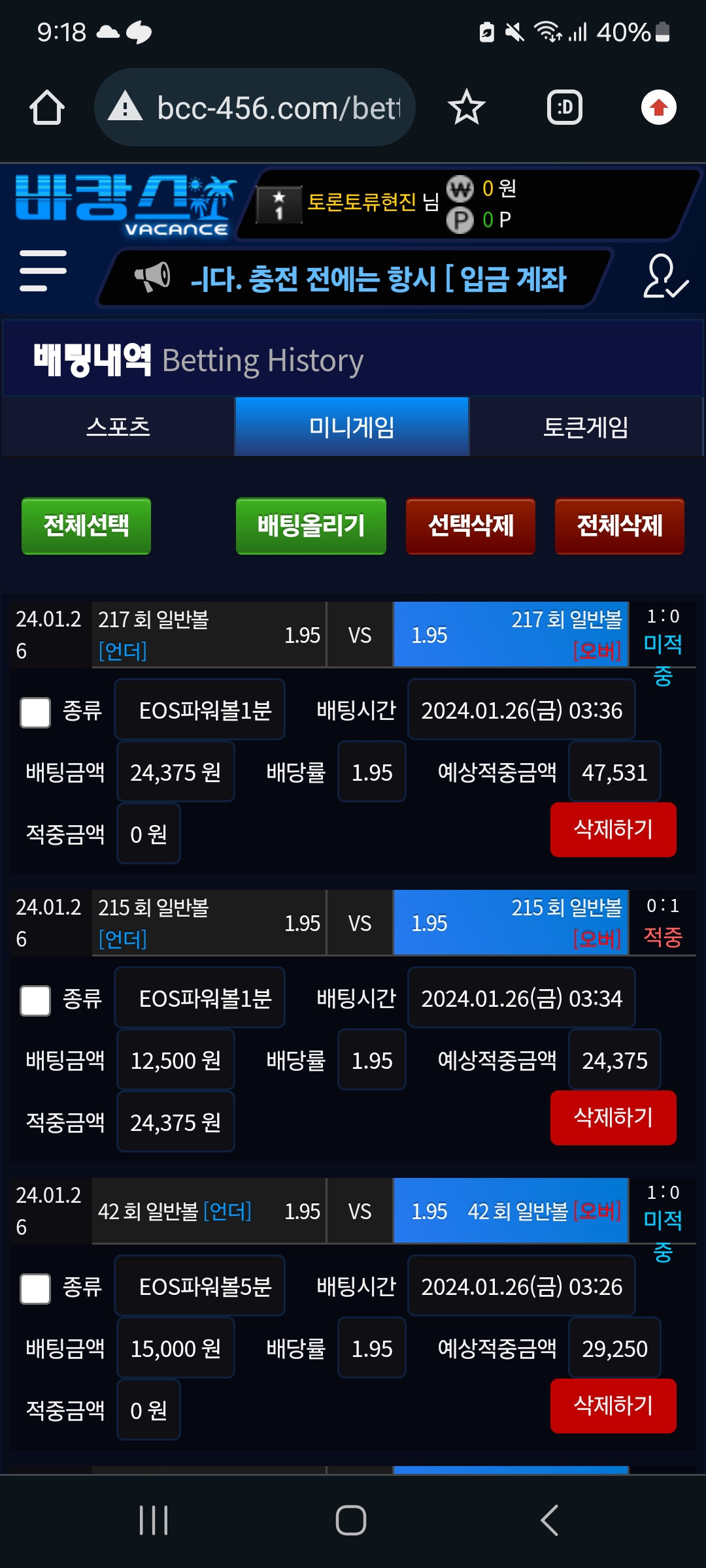Switch to the 스포츠 tab
The height and width of the screenshot is (1568, 706).
tap(118, 427)
